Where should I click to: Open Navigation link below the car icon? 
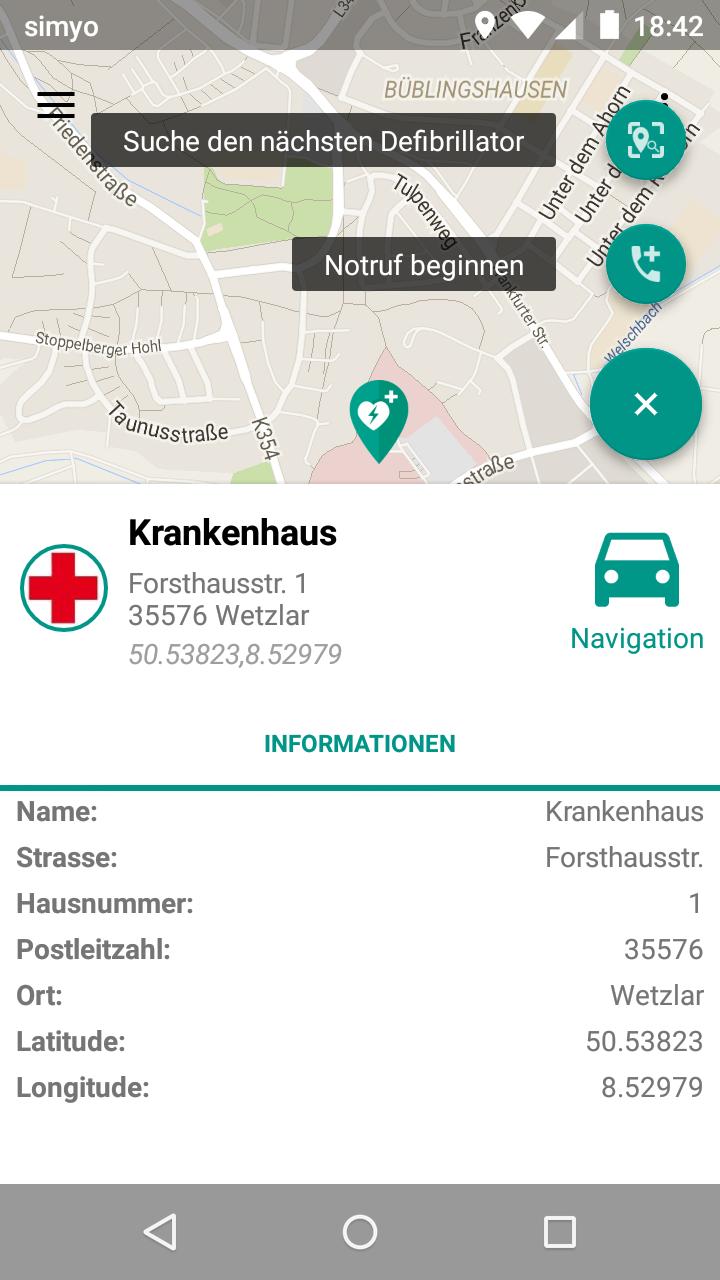tap(638, 638)
